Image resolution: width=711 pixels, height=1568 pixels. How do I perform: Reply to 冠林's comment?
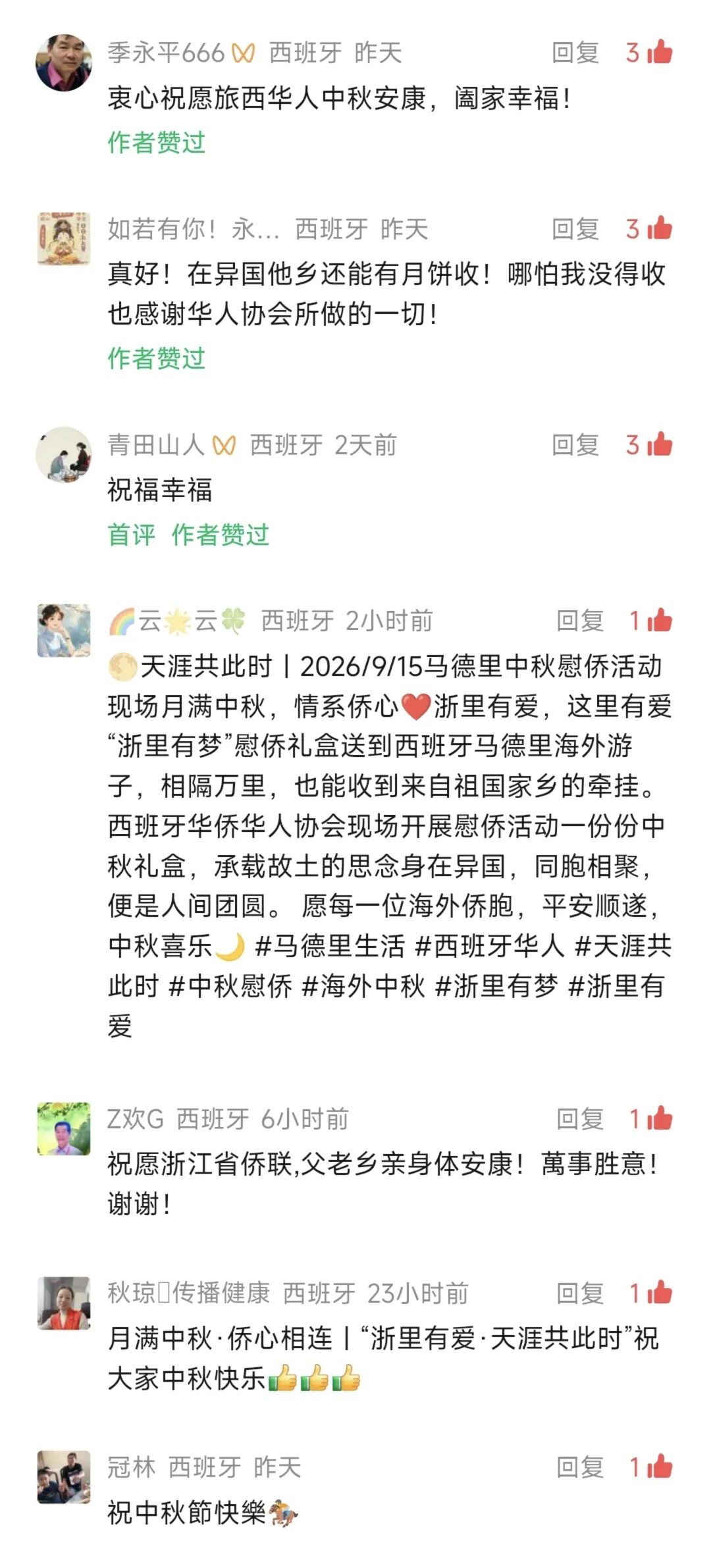pos(580,1467)
